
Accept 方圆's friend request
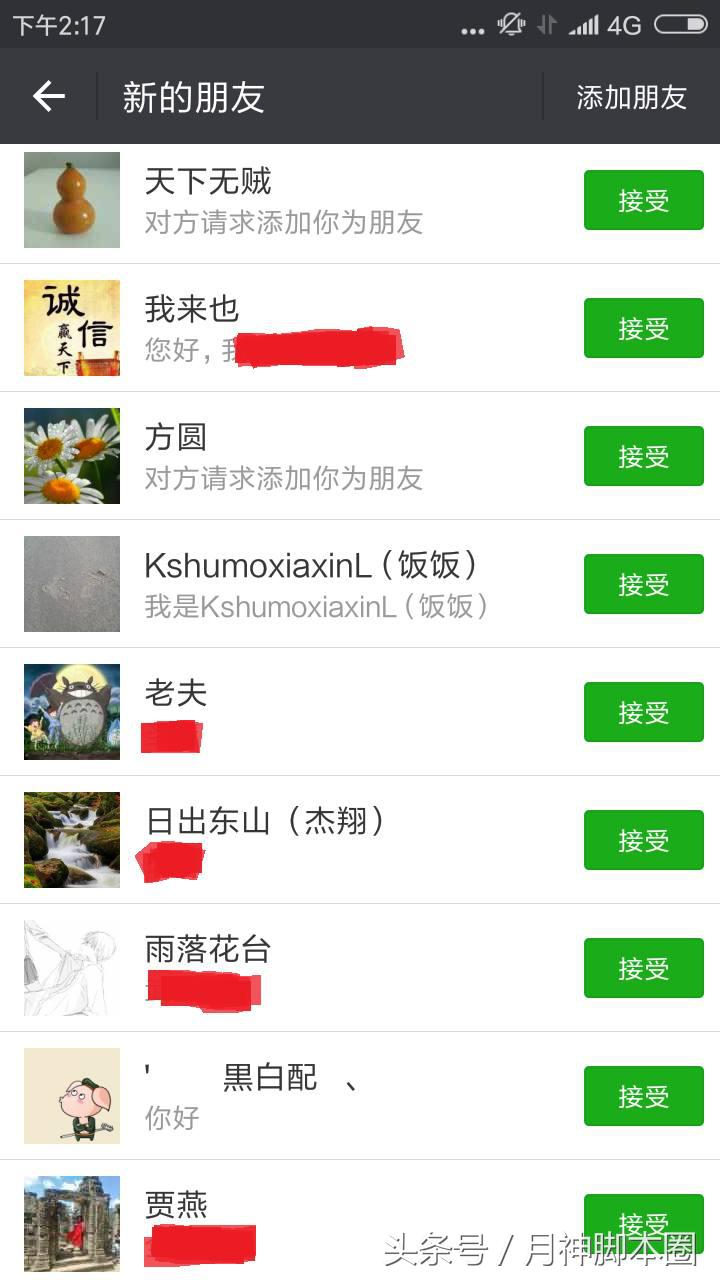point(643,456)
